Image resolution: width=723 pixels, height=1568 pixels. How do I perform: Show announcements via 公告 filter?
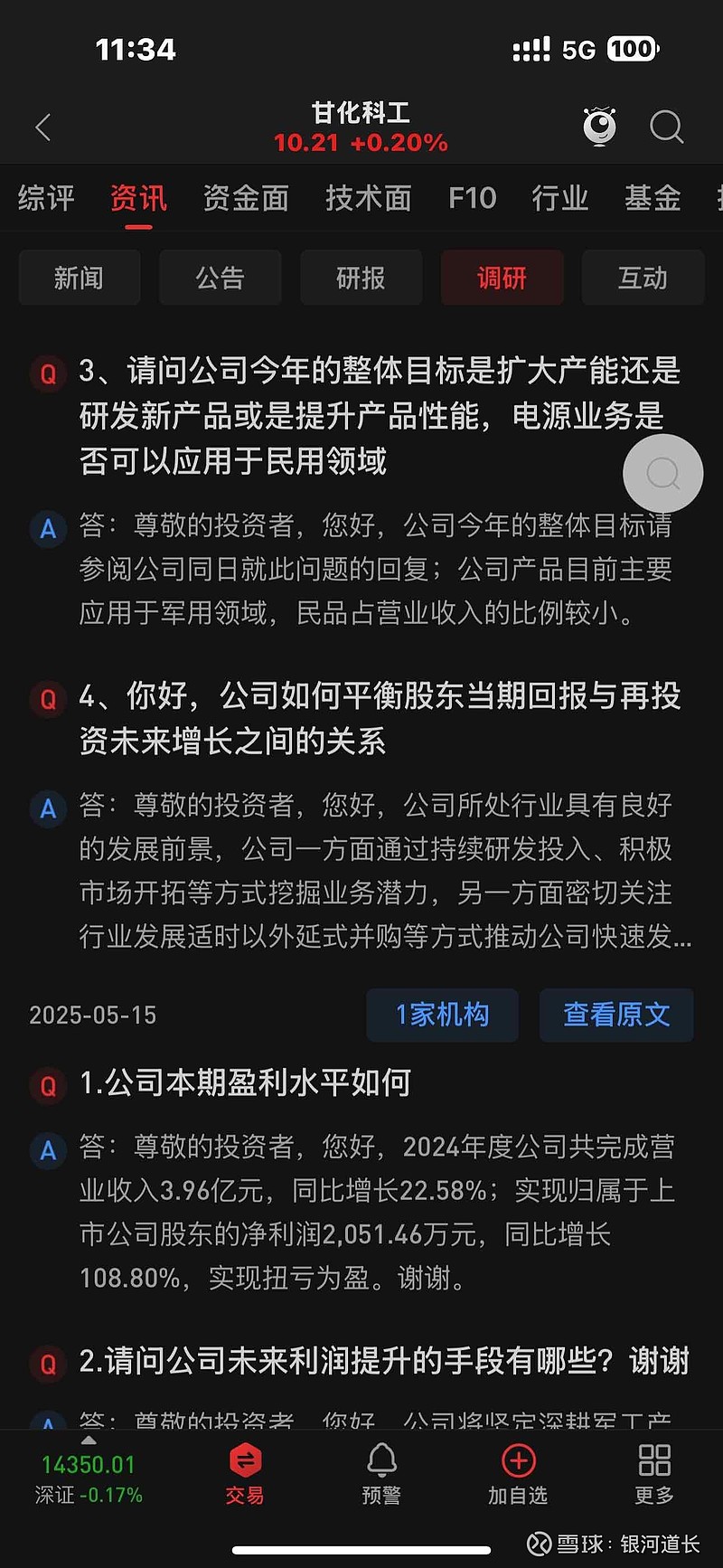220,278
